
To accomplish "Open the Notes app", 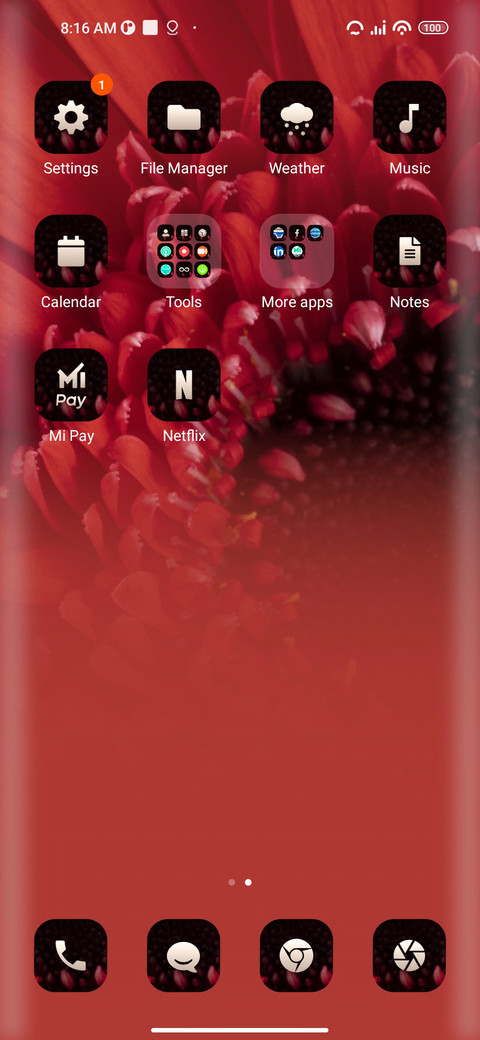I will pos(410,251).
